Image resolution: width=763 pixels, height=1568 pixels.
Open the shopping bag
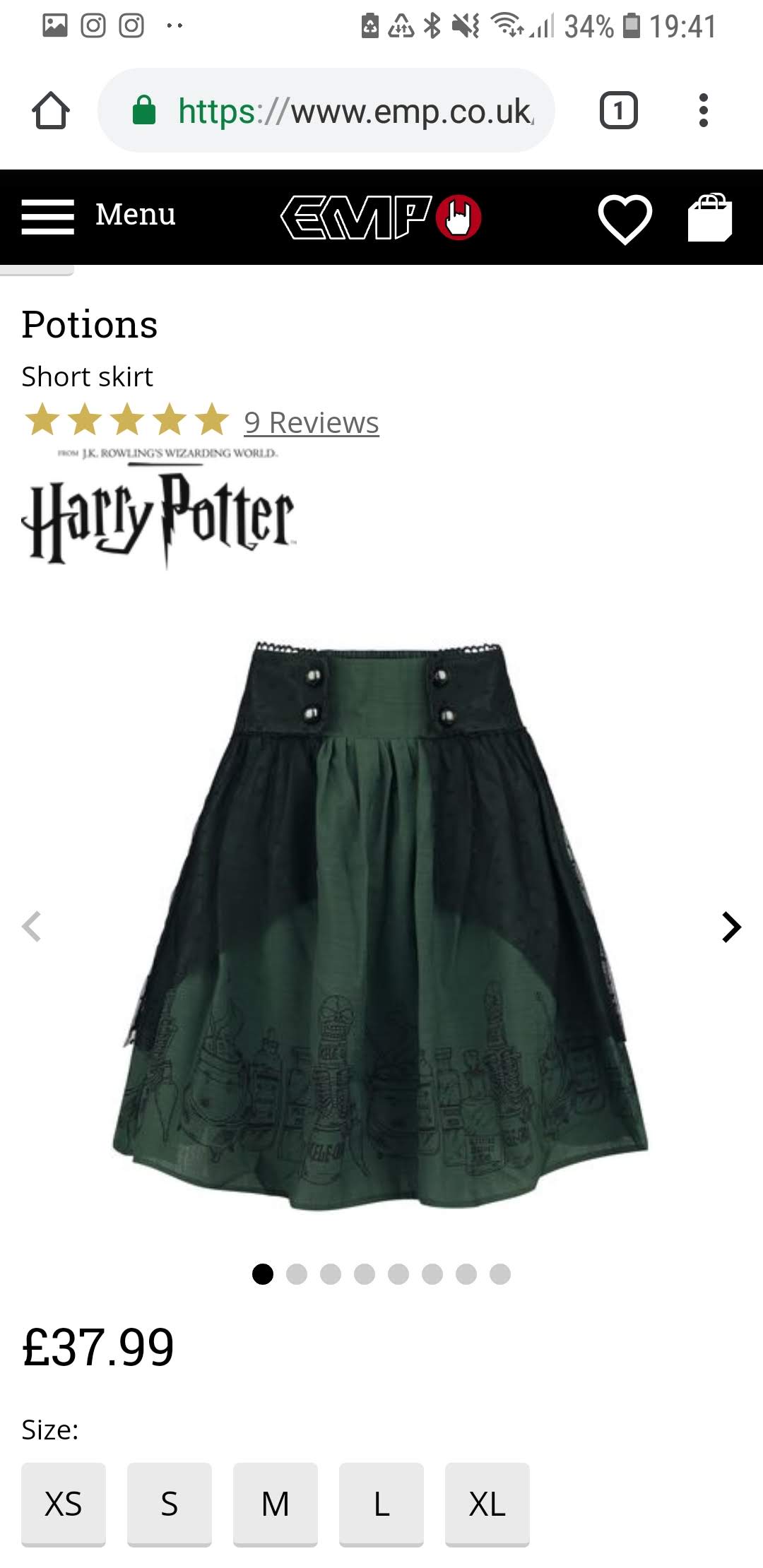click(x=710, y=218)
